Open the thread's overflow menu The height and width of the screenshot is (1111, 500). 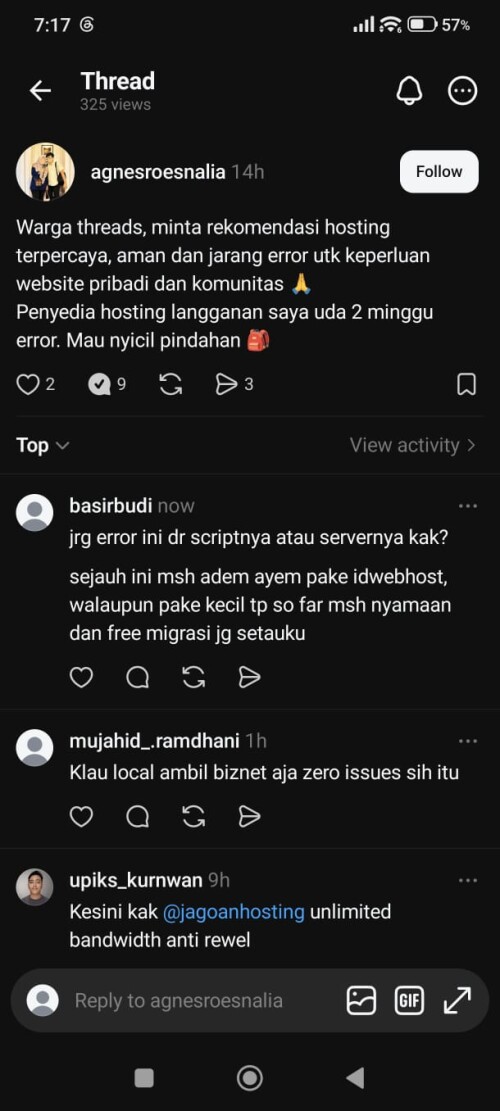pos(463,91)
